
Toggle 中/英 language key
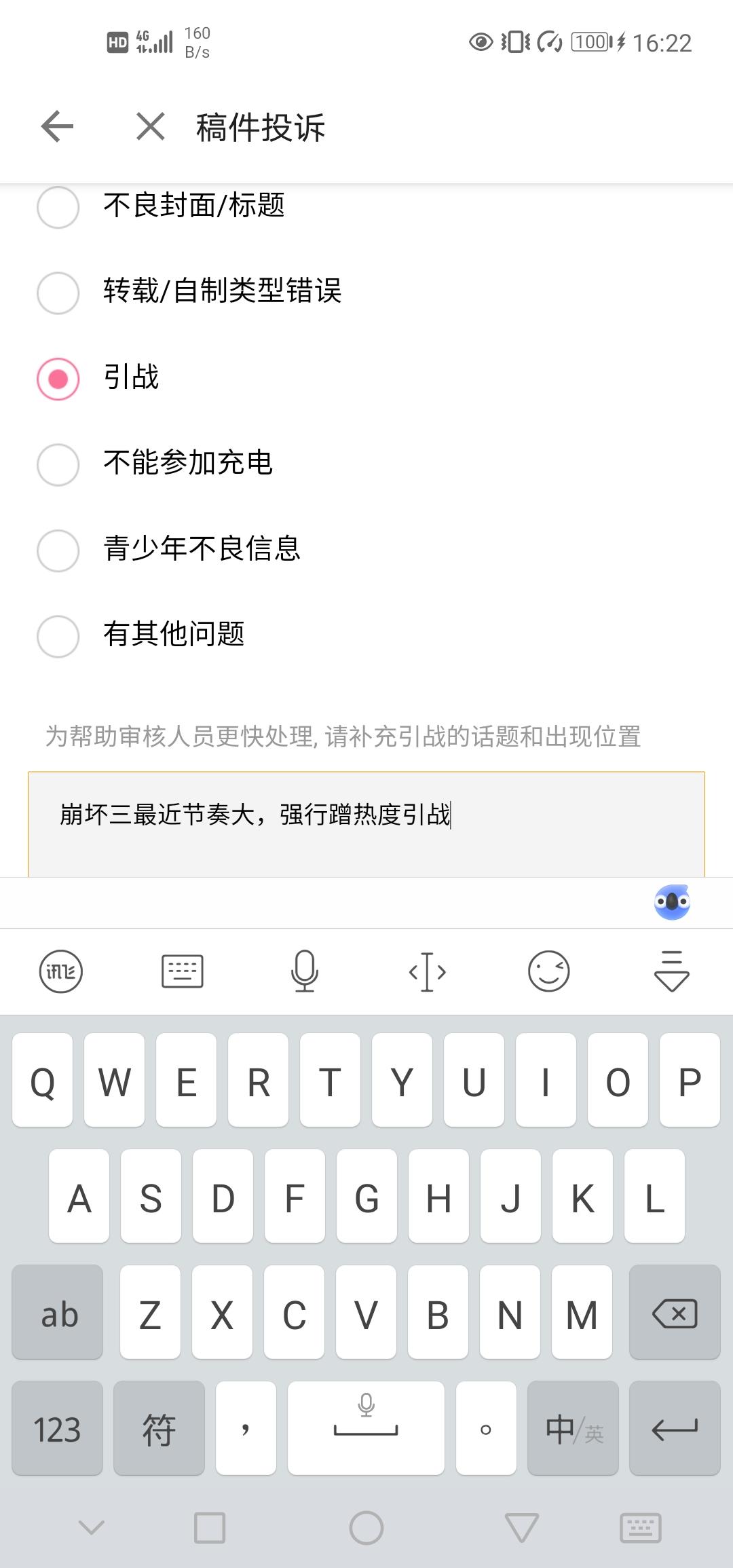pyautogui.click(x=573, y=1429)
